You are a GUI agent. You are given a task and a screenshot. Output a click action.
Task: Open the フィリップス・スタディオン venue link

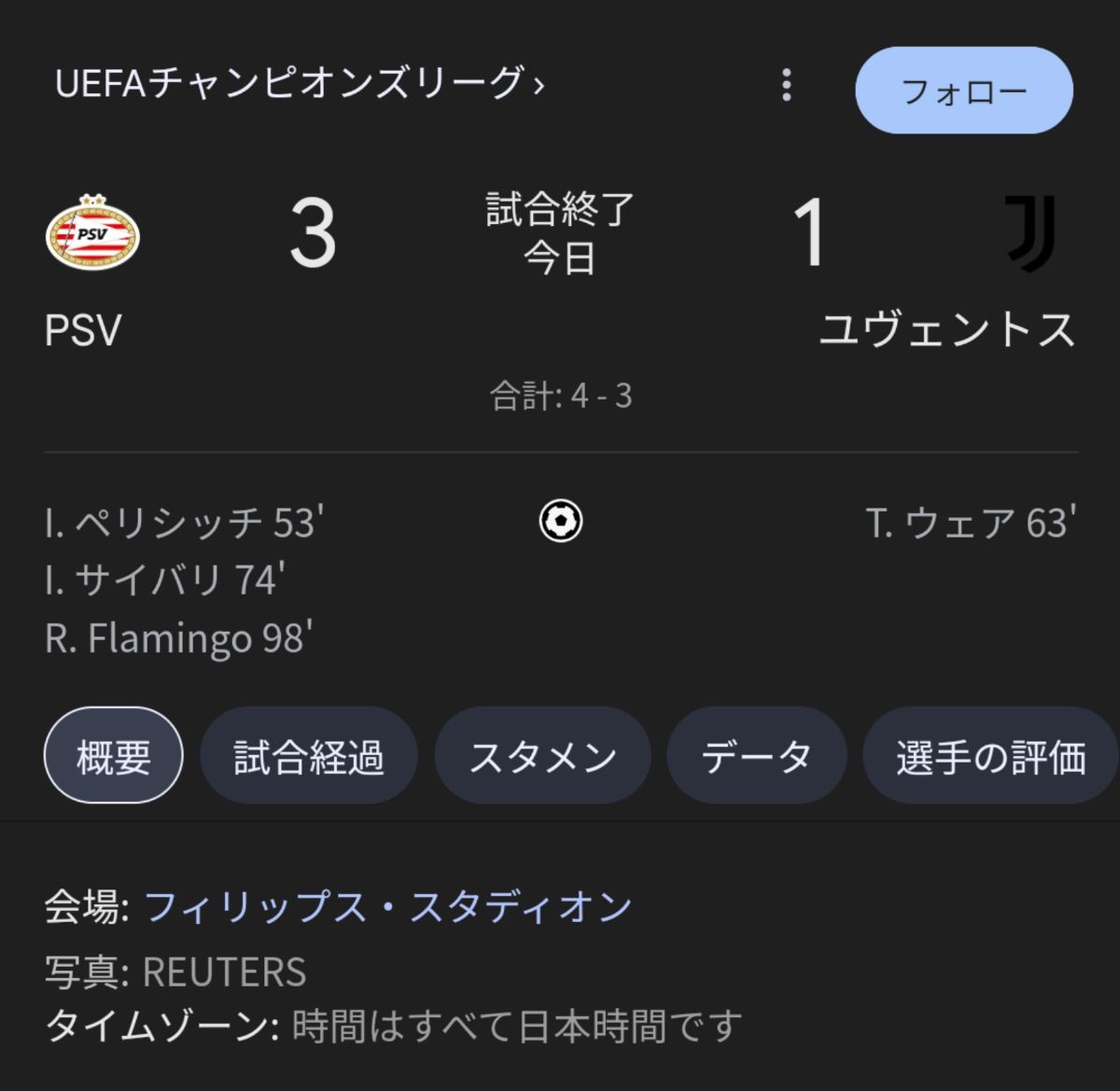pos(387,907)
